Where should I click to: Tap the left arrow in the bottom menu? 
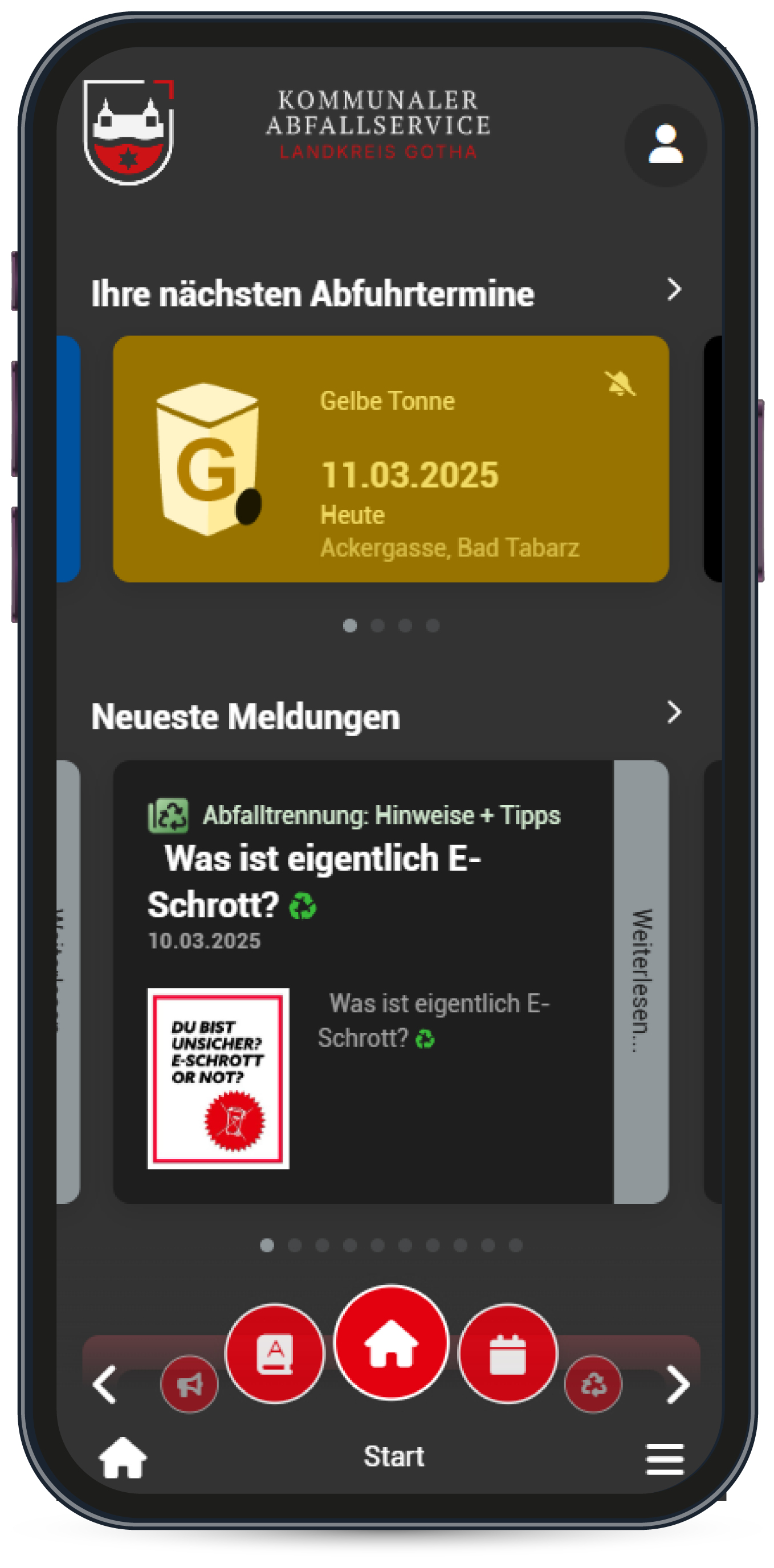coord(105,1384)
